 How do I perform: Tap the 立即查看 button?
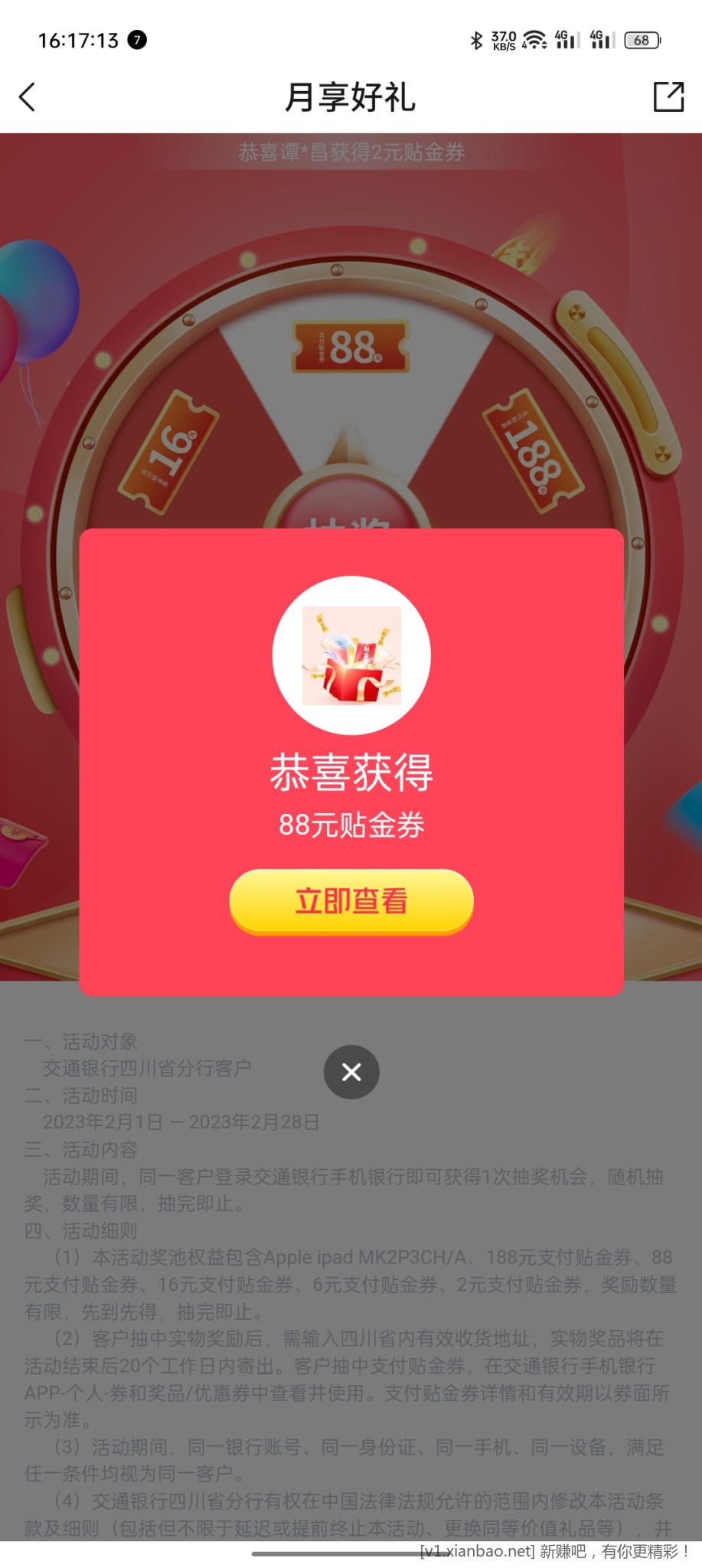click(351, 901)
